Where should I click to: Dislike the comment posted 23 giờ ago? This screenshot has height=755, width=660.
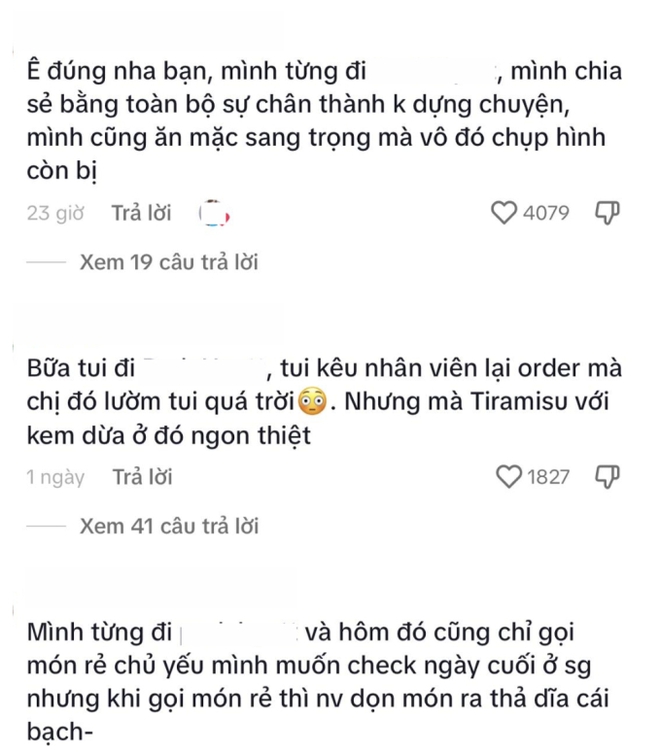pyautogui.click(x=608, y=213)
